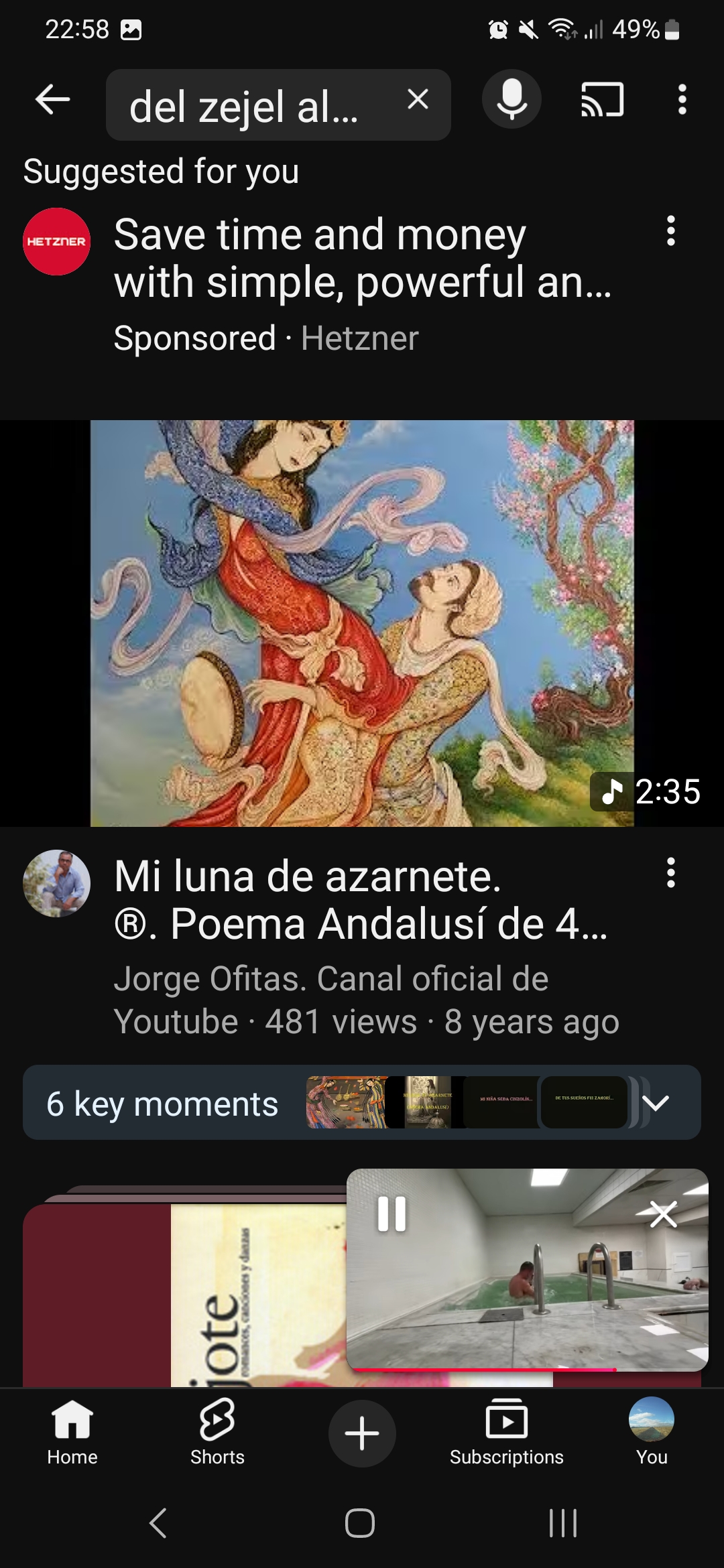
Task: Play the Mi luna de azarnete video
Action: [362, 623]
